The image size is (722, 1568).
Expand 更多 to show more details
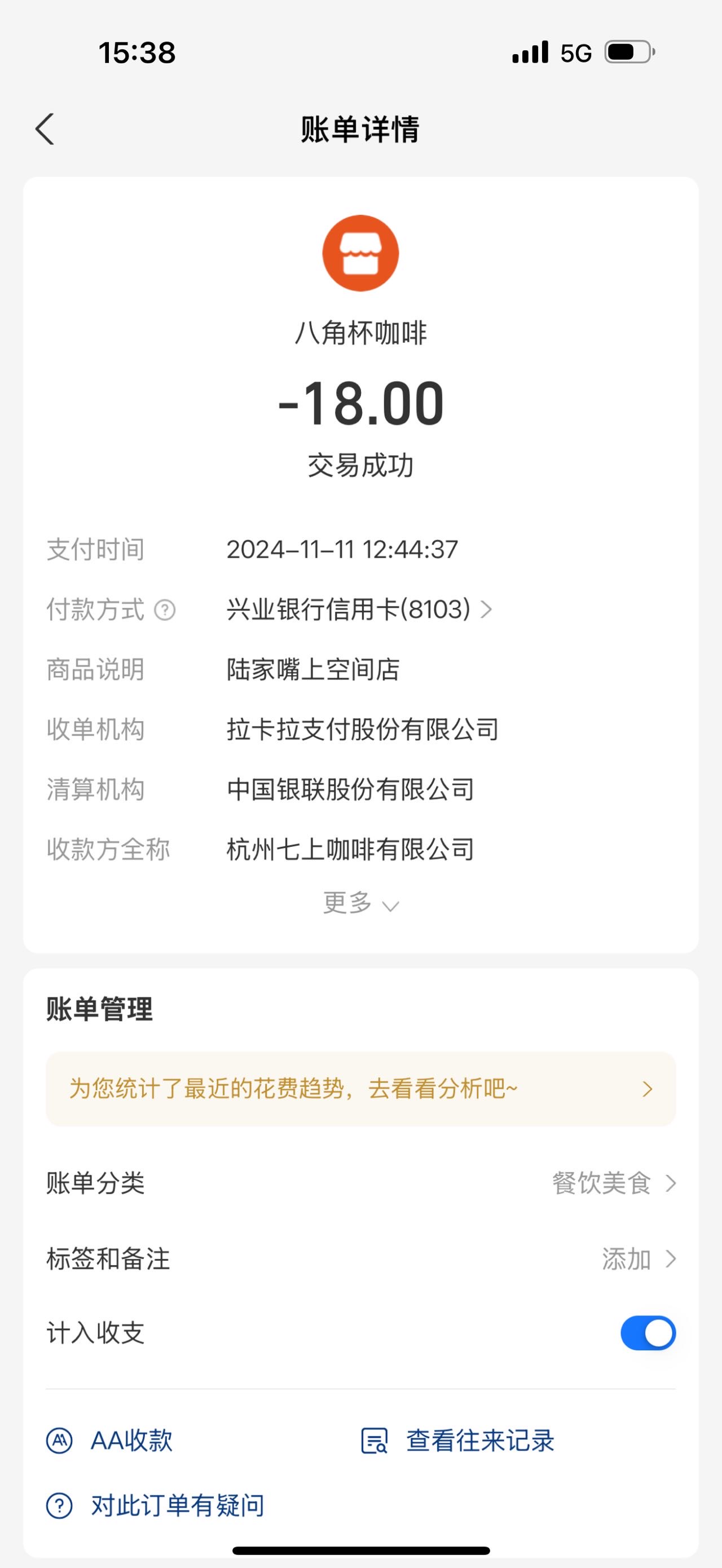360,903
